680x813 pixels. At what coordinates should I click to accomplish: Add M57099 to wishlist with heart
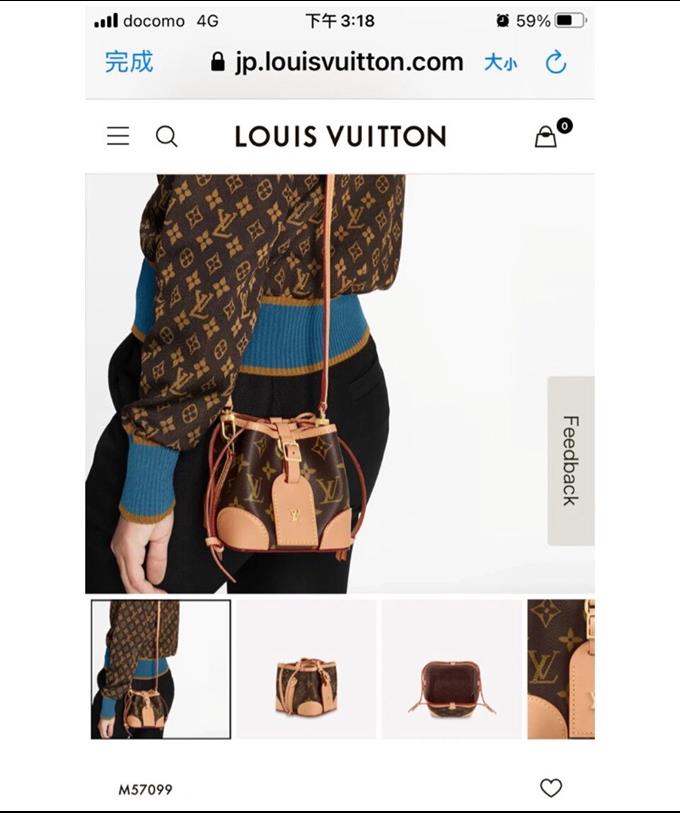pyautogui.click(x=551, y=788)
